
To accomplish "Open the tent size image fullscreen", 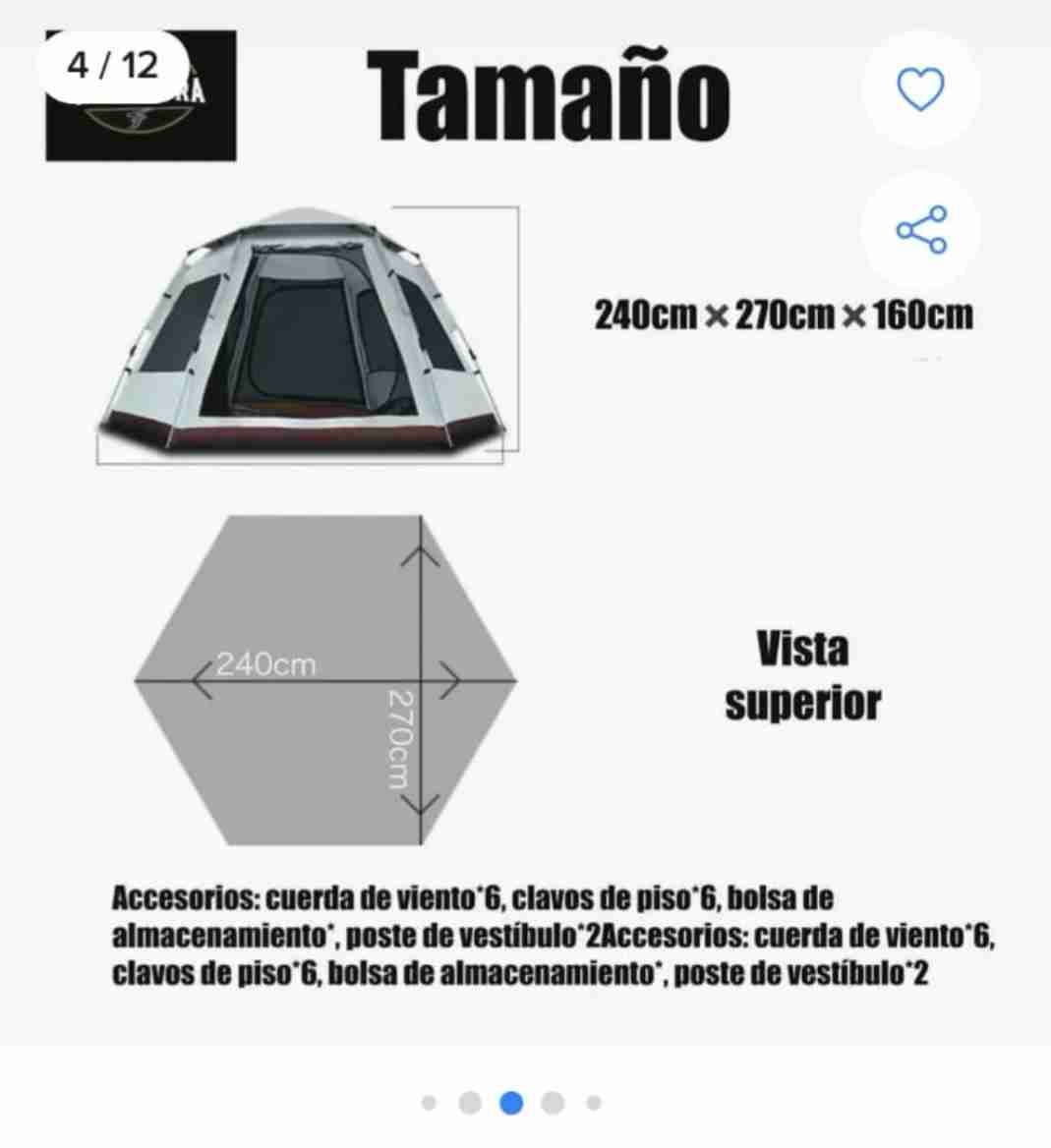I will tap(525, 550).
